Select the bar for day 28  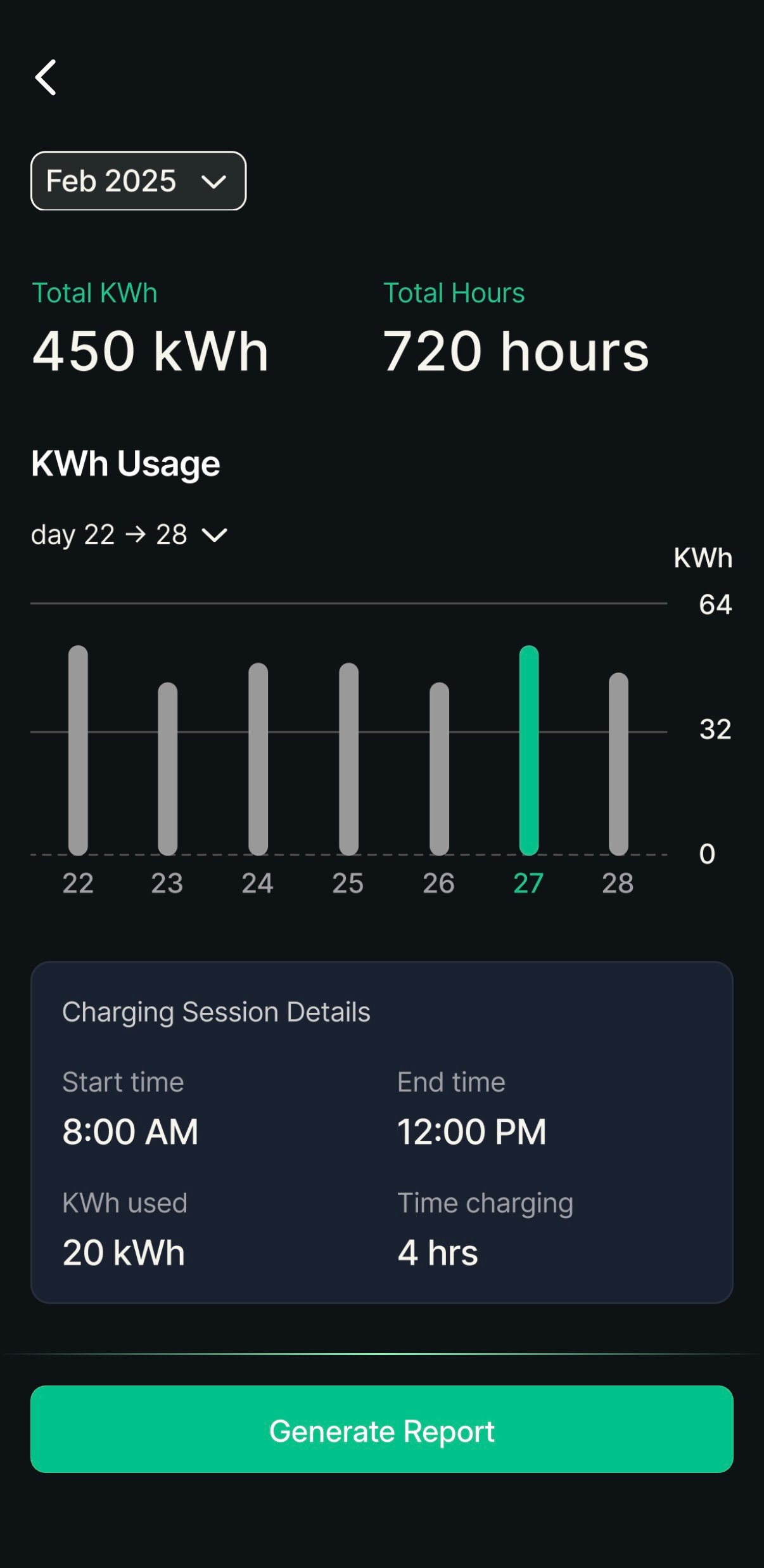point(618,764)
